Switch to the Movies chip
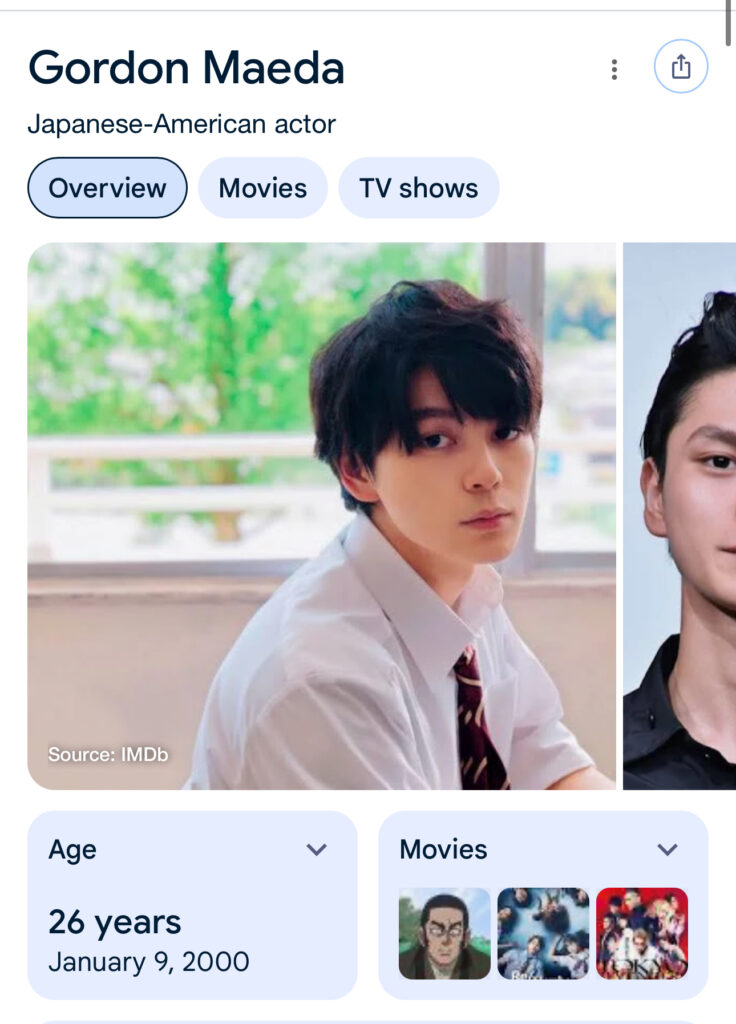Screen dimensions: 736x1024 pos(262,188)
